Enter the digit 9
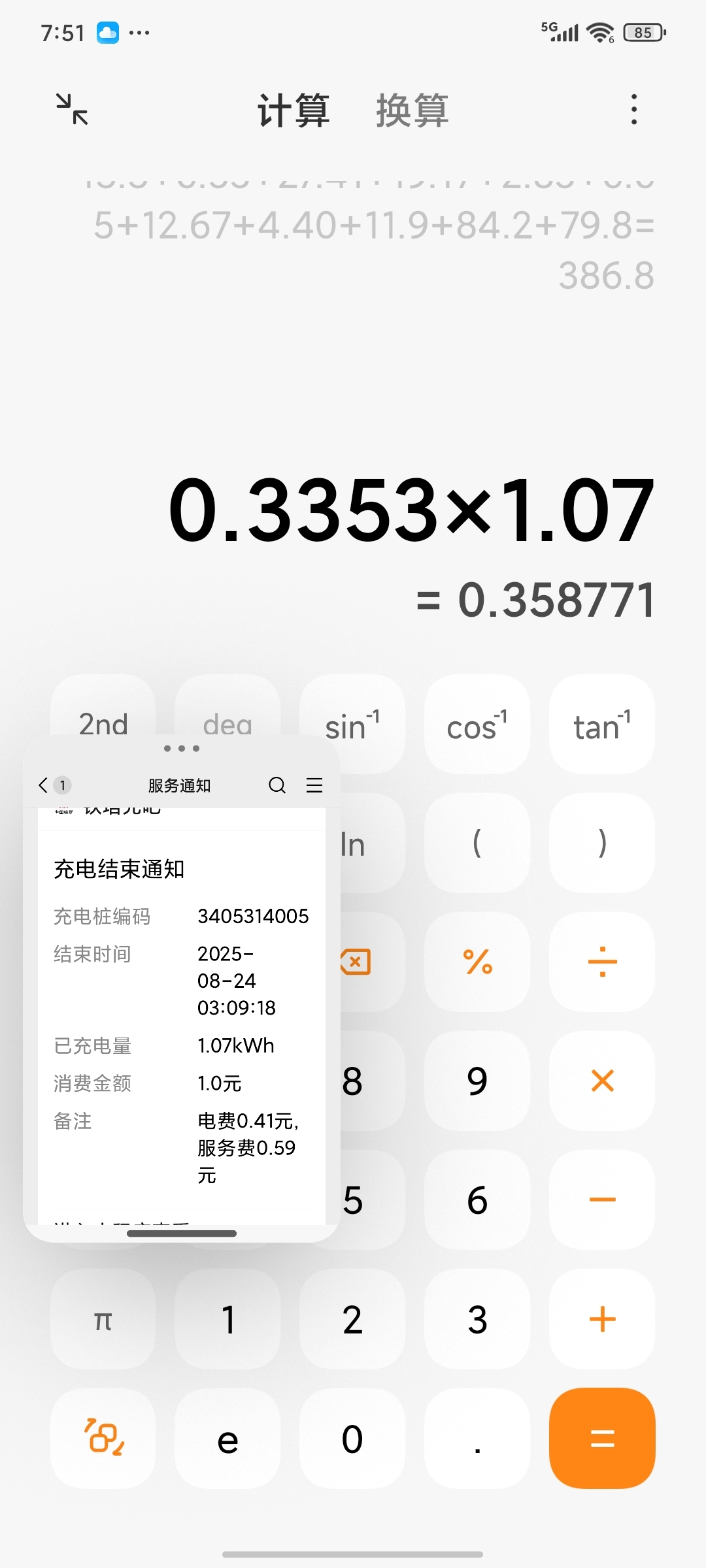 (x=477, y=1081)
